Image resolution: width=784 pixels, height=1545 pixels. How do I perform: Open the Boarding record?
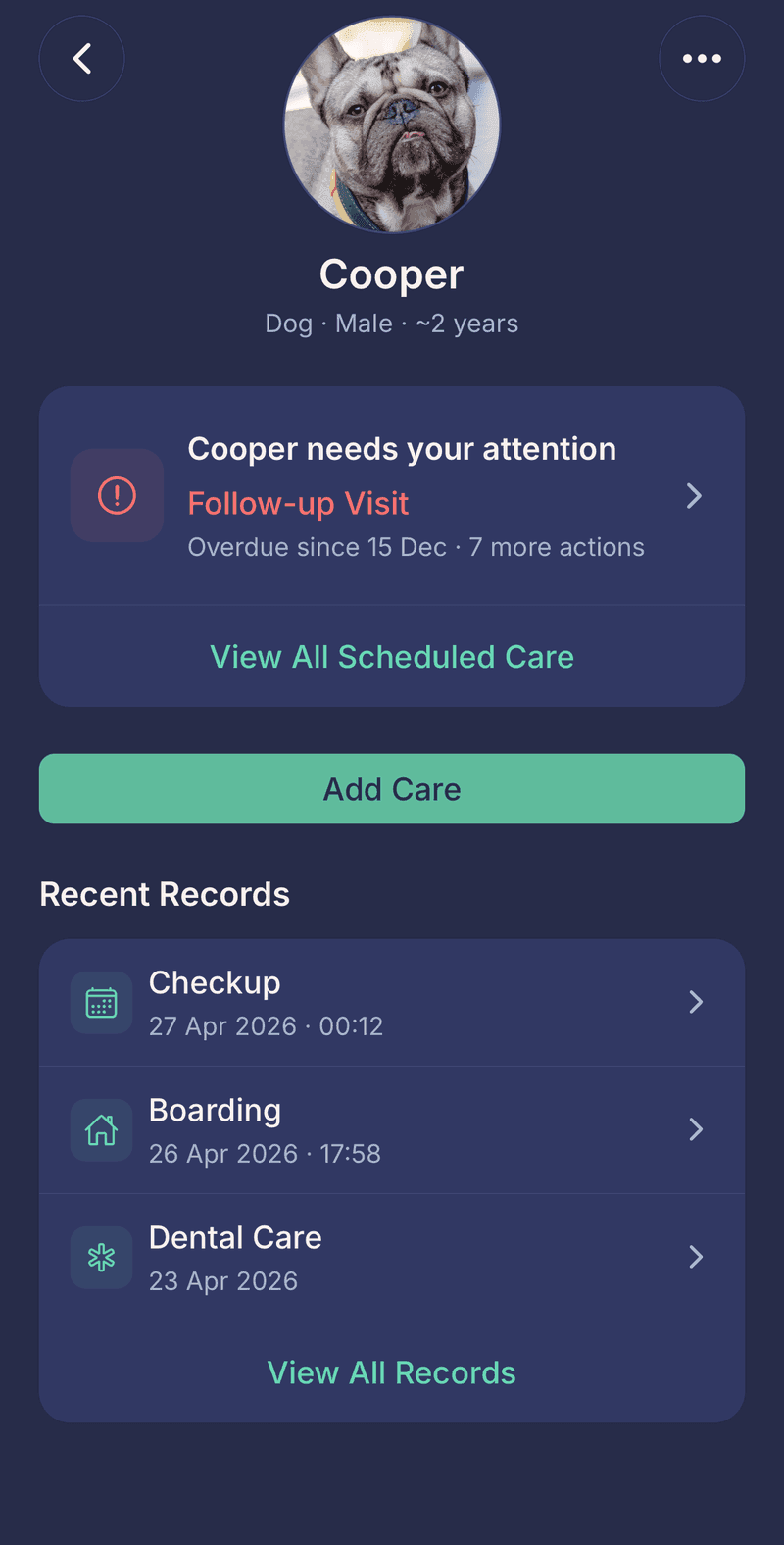pos(392,1130)
